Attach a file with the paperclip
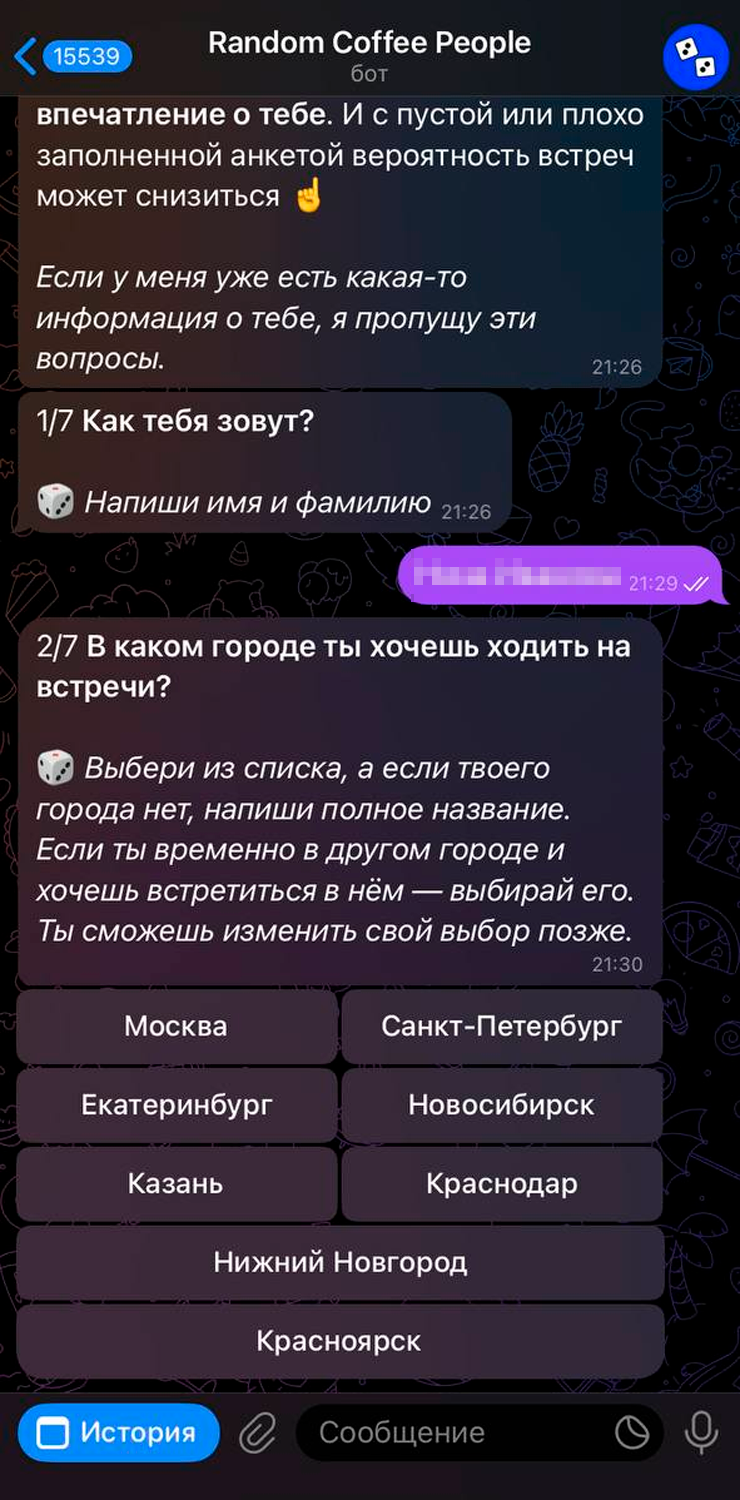740x1500 pixels. point(257,1434)
